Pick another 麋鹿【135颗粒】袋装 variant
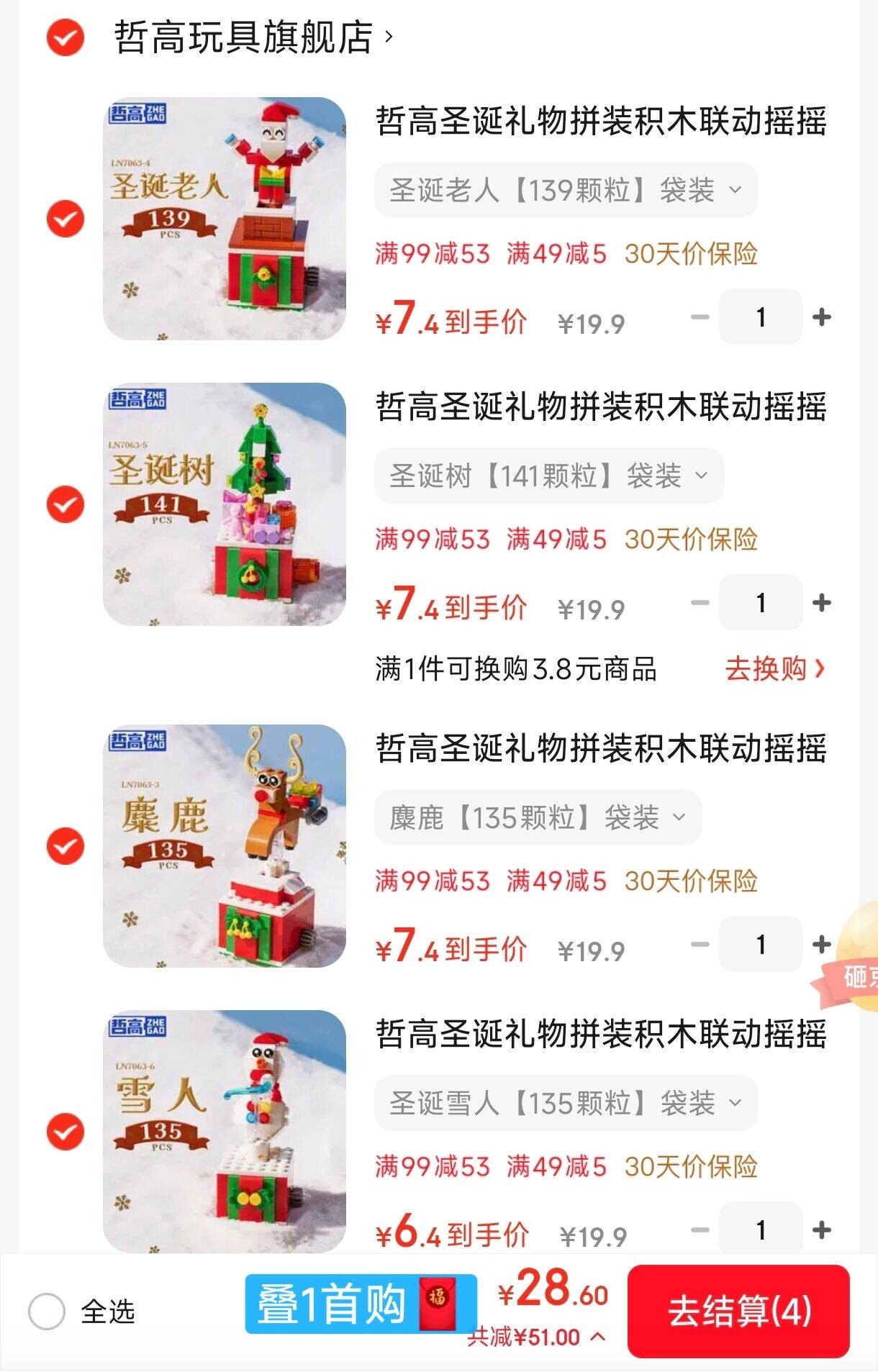Image resolution: width=878 pixels, height=1372 pixels. tap(538, 818)
